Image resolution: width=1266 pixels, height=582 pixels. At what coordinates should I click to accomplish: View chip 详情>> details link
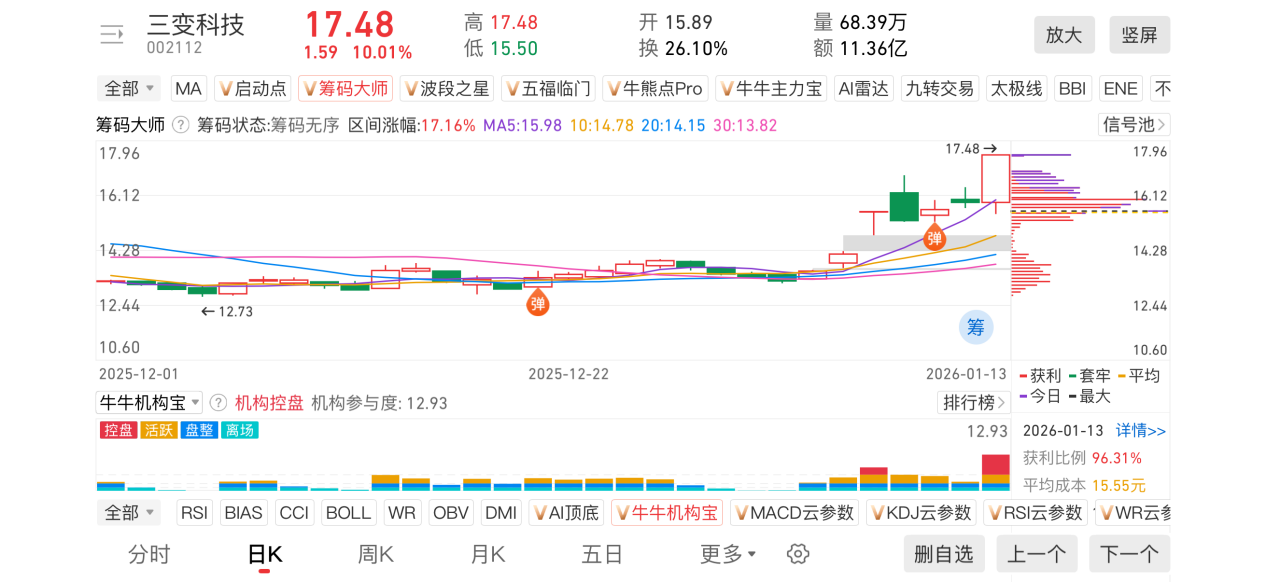(1141, 431)
